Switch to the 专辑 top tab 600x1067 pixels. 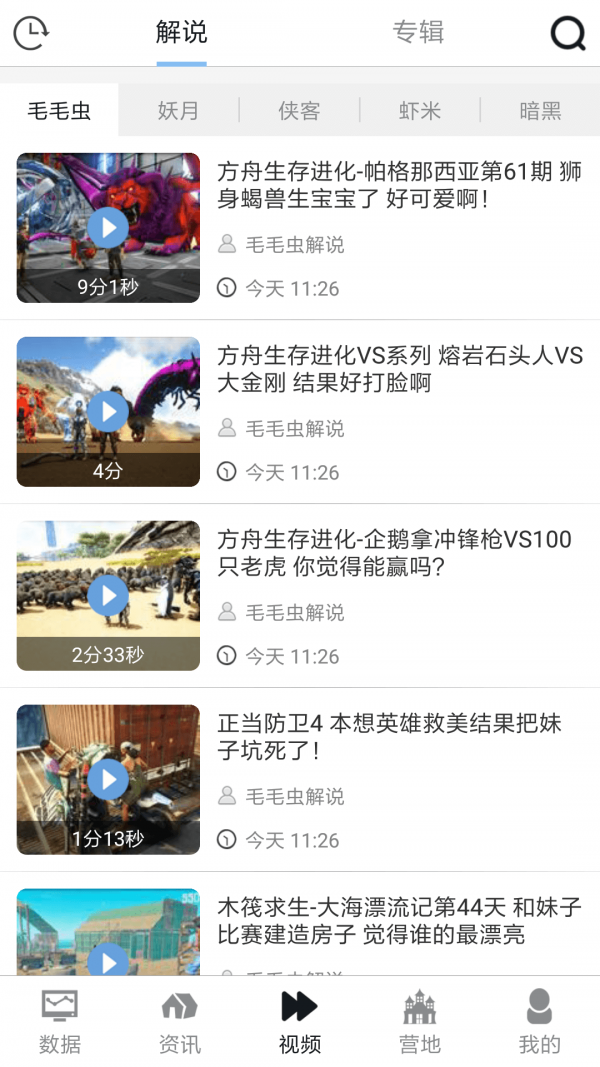pyautogui.click(x=418, y=33)
